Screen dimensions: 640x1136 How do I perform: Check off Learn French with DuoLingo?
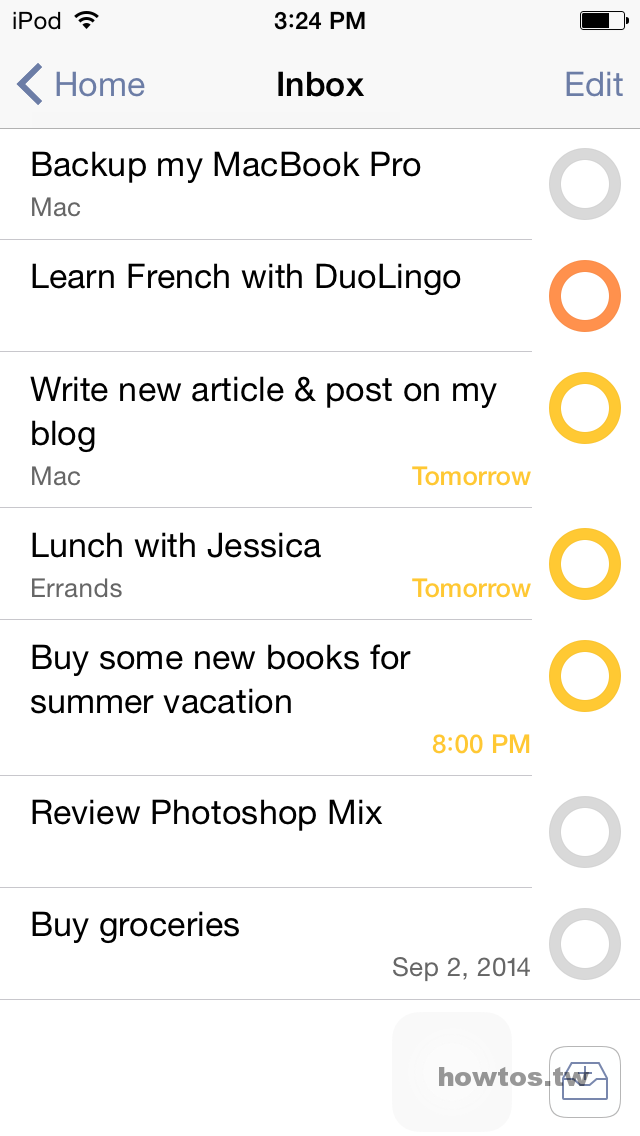585,296
